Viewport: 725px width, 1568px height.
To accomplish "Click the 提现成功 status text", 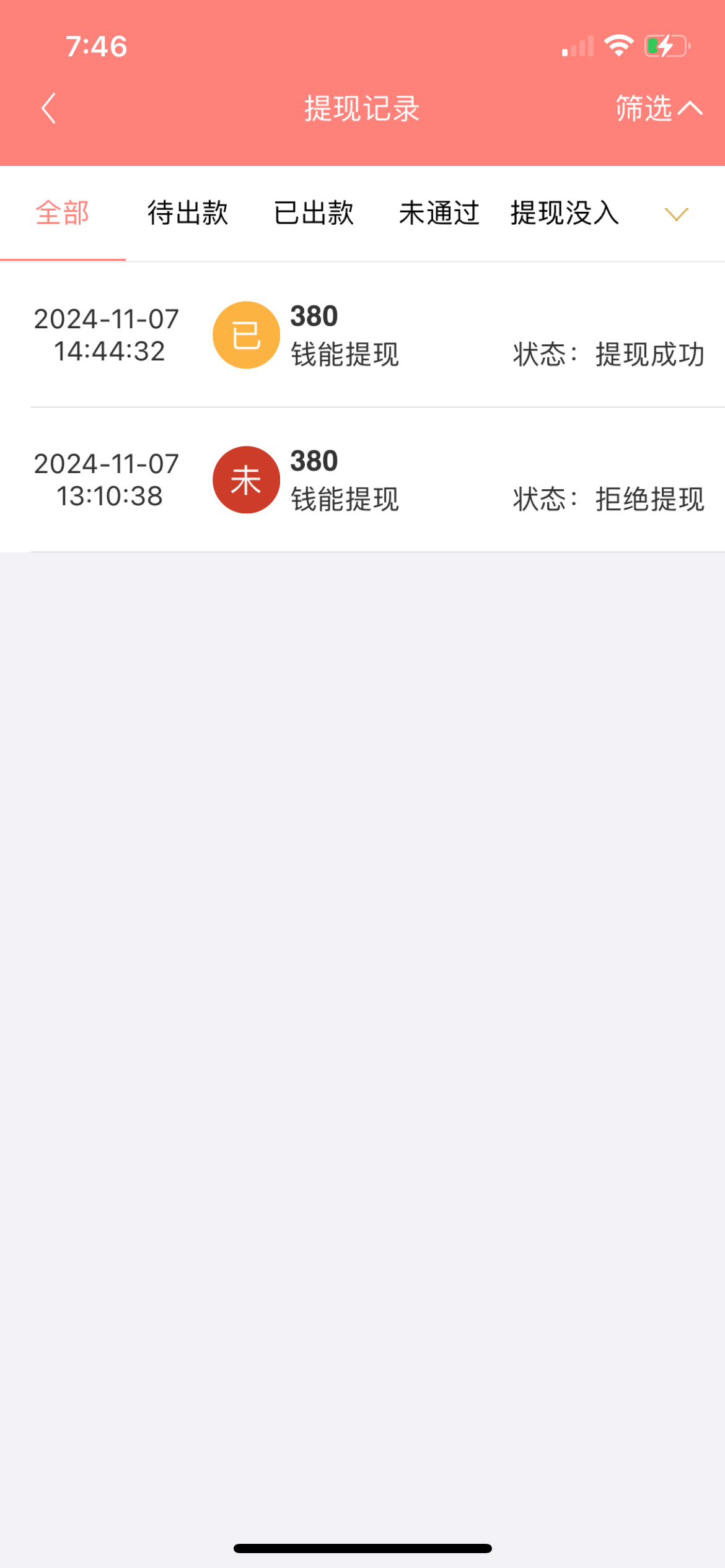I will tap(648, 351).
